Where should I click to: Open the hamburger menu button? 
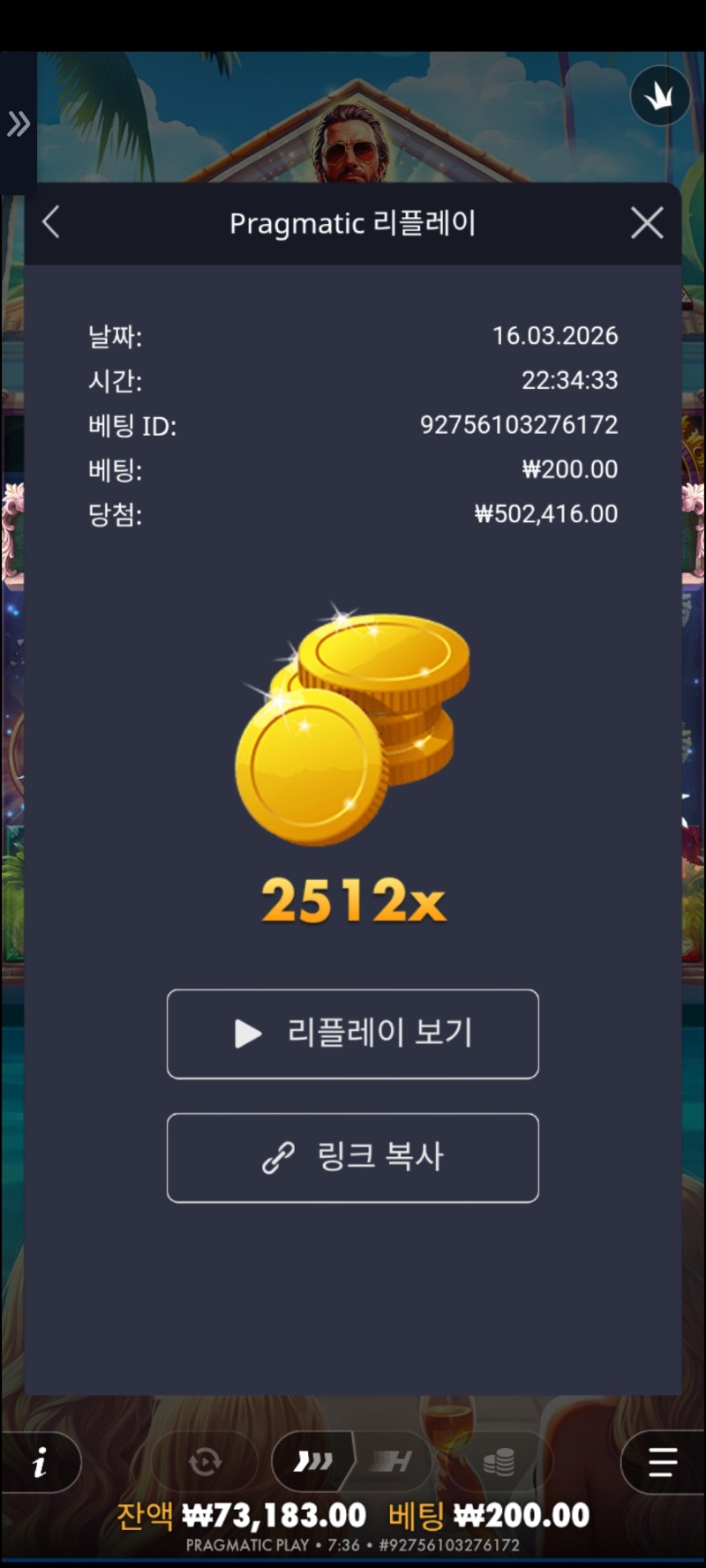[x=662, y=1462]
